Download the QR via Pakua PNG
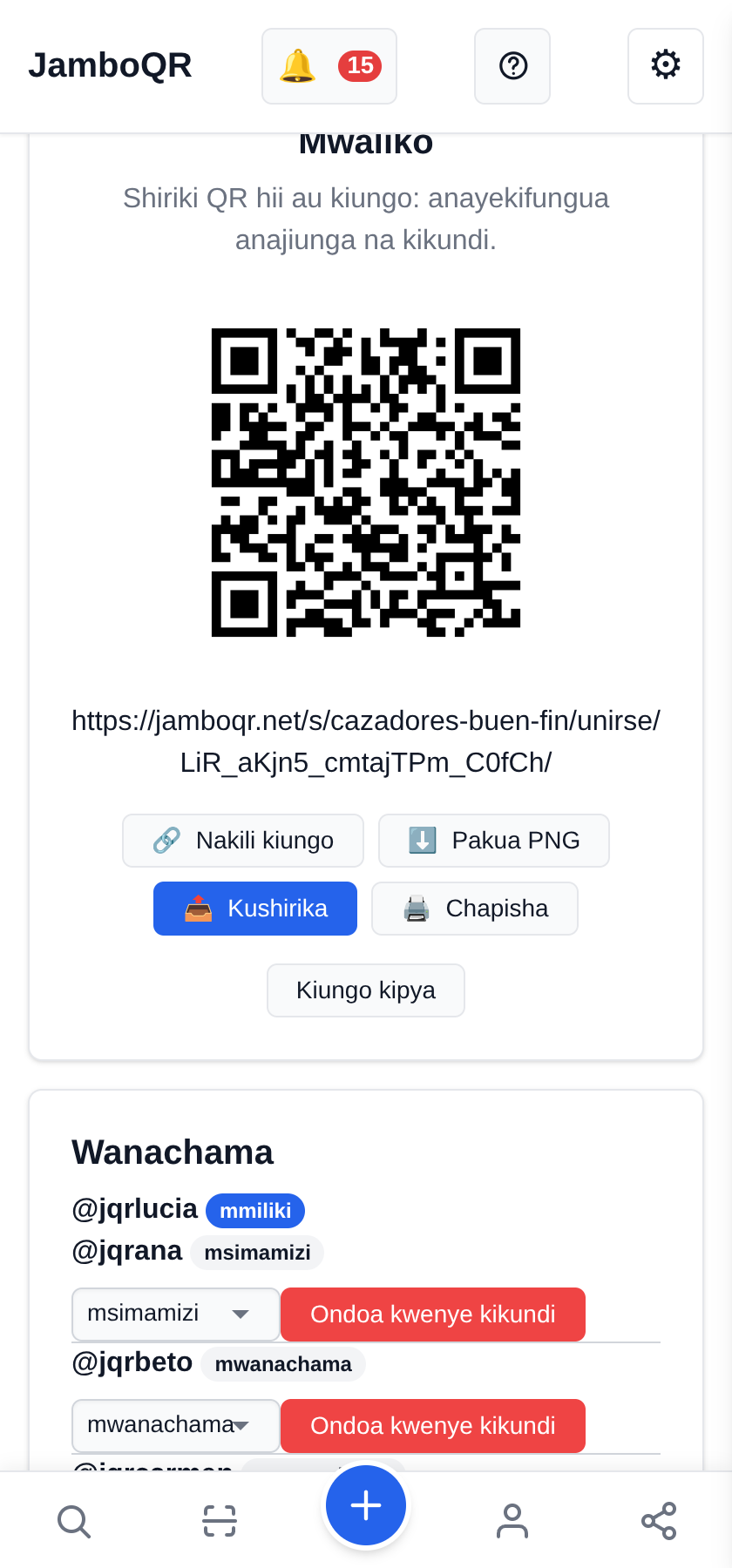 coord(494,841)
